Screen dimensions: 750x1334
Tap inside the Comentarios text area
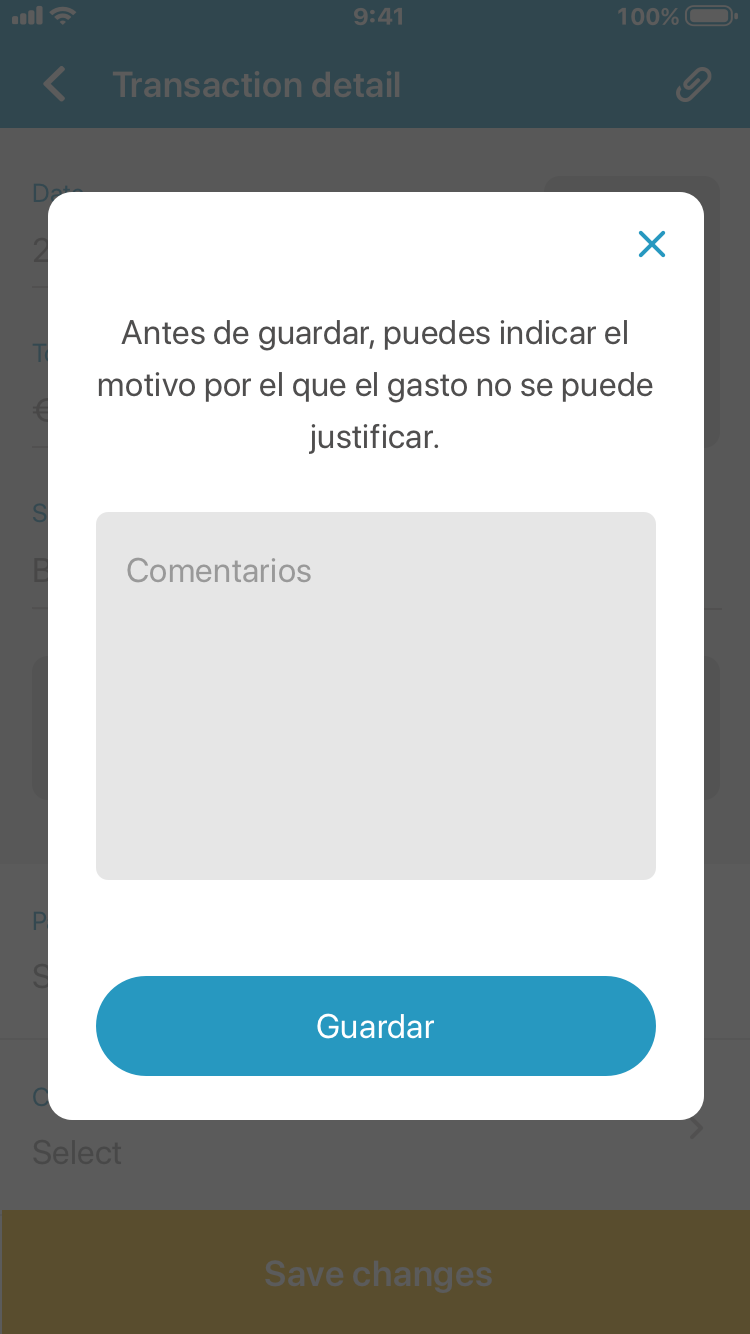pos(375,695)
